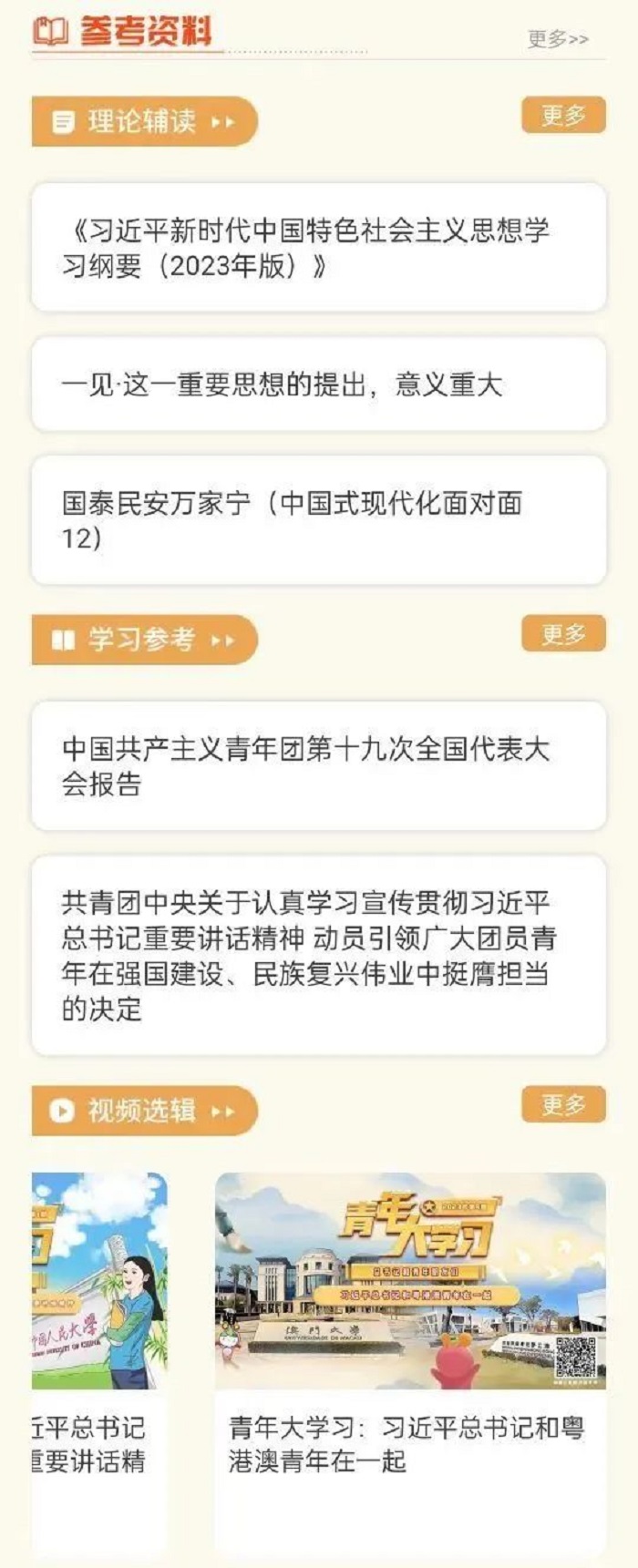Read 国泰民安万家宁 (中国式现代化面对面12)
Screen dimensions: 638x1568
(x=318, y=520)
